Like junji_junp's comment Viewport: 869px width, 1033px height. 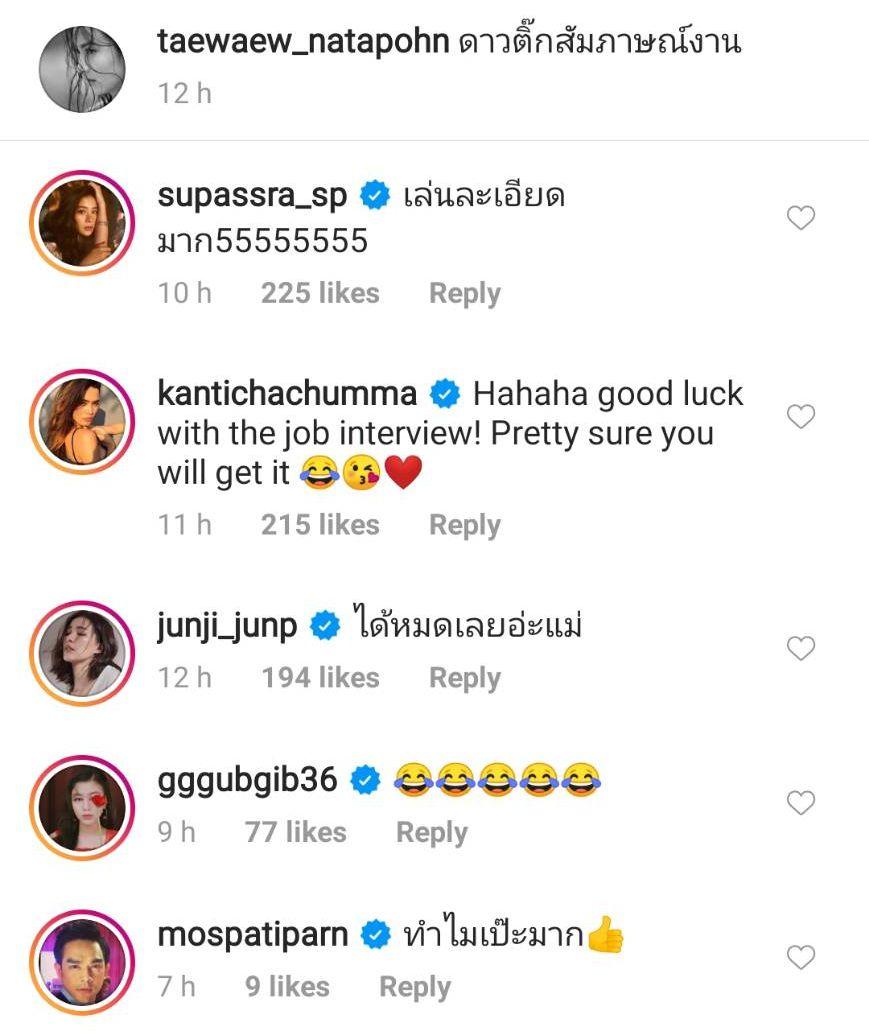[801, 649]
